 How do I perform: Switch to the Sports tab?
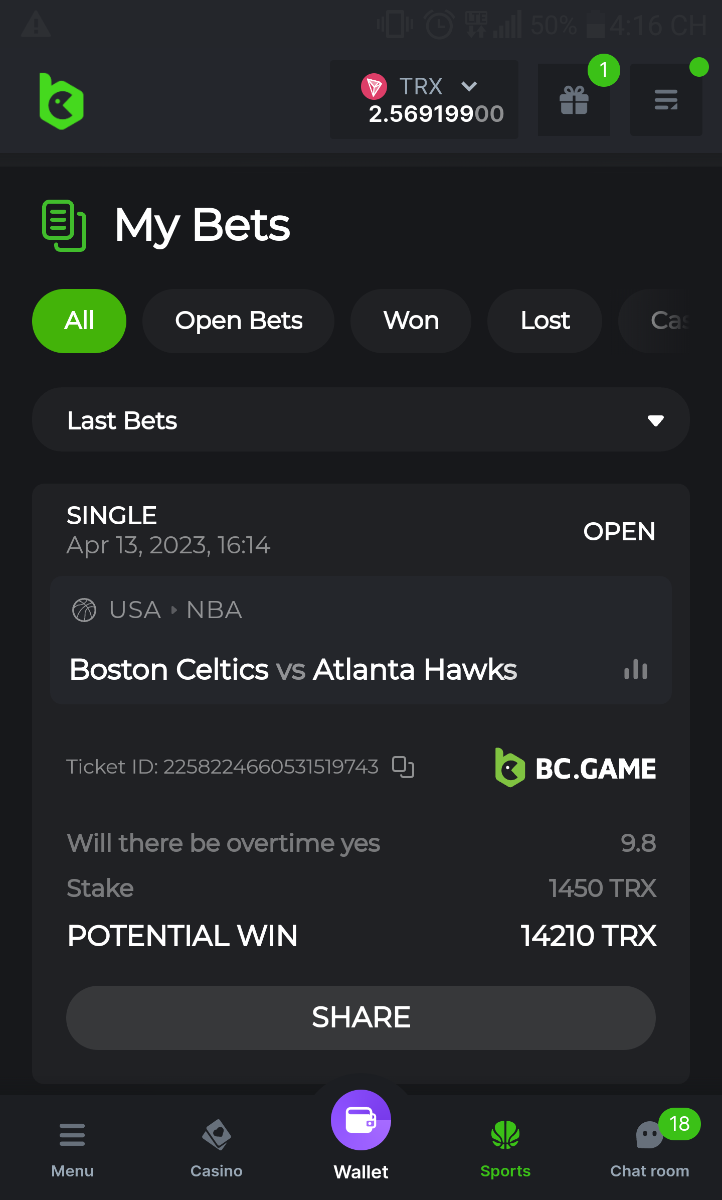point(505,1150)
